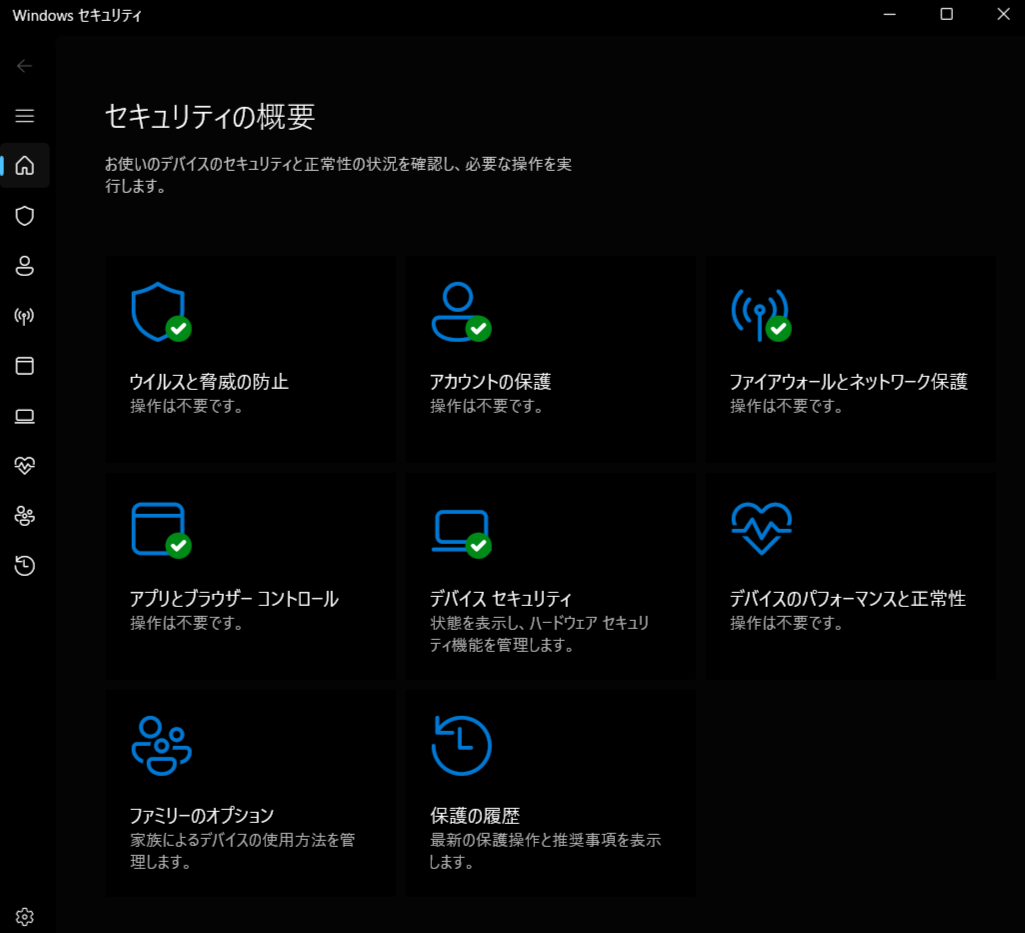Close the Windows Security window
Image resolution: width=1025 pixels, height=933 pixels.
pos(1003,14)
